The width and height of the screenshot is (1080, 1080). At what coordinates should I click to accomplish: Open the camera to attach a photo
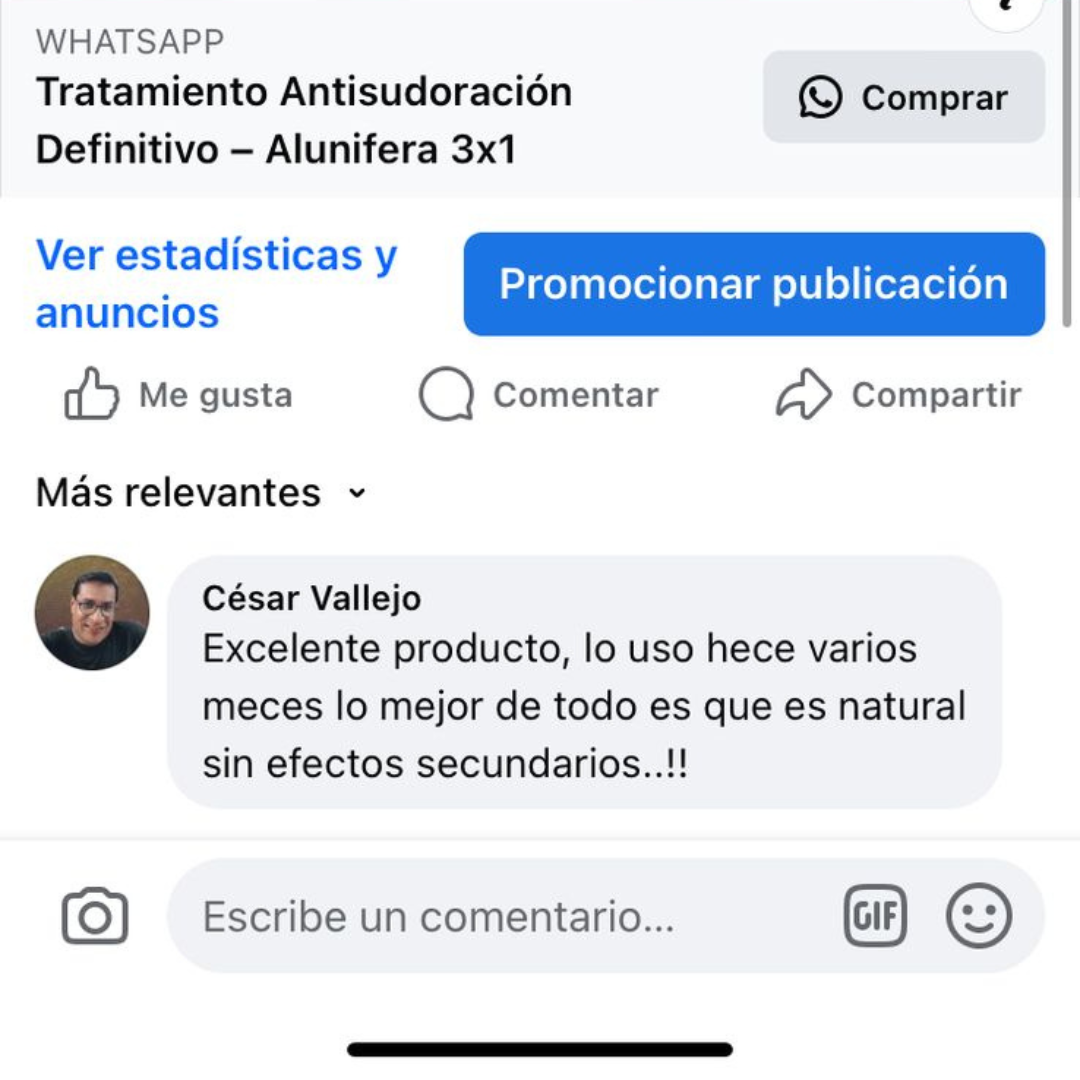[x=95, y=916]
